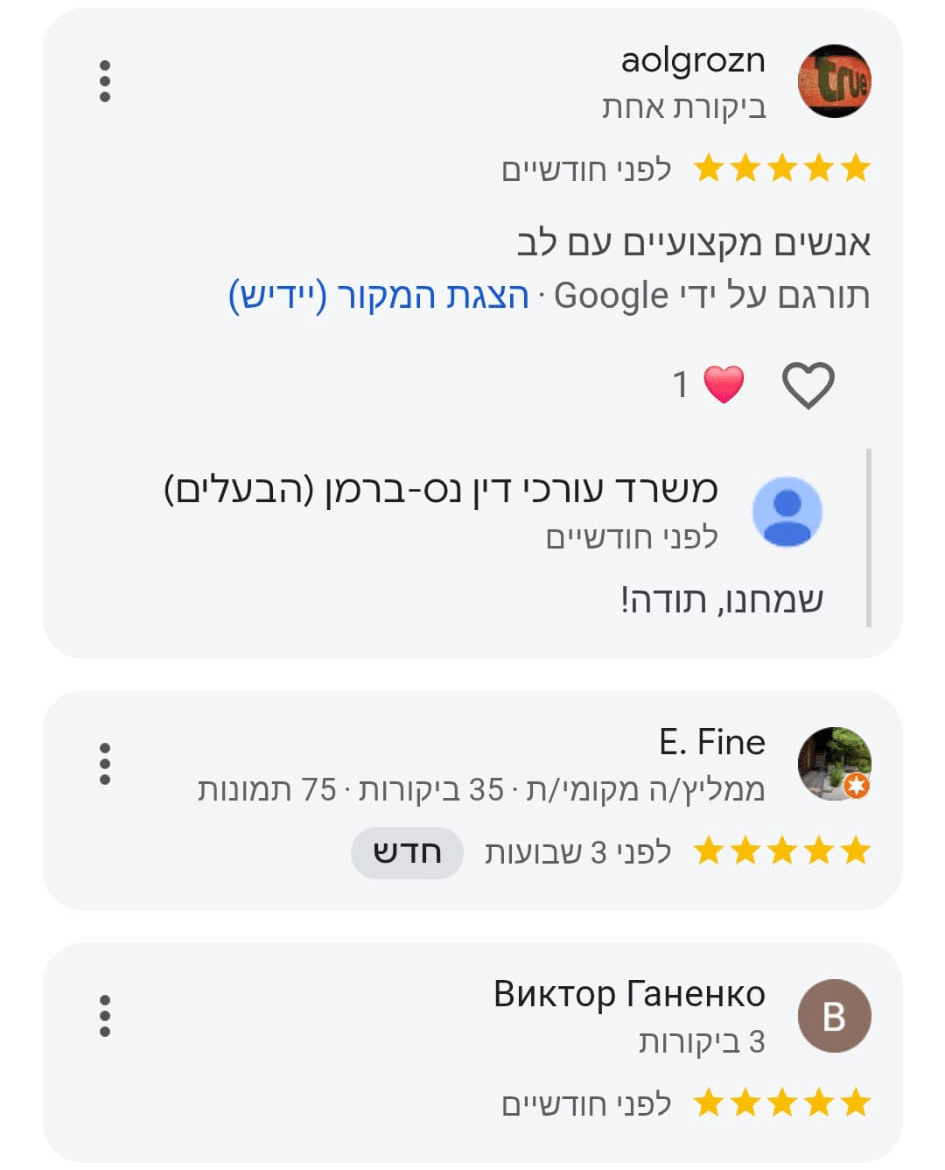Open overflow menu on E. Fine's review
This screenshot has height=1170, width=945.
105,764
